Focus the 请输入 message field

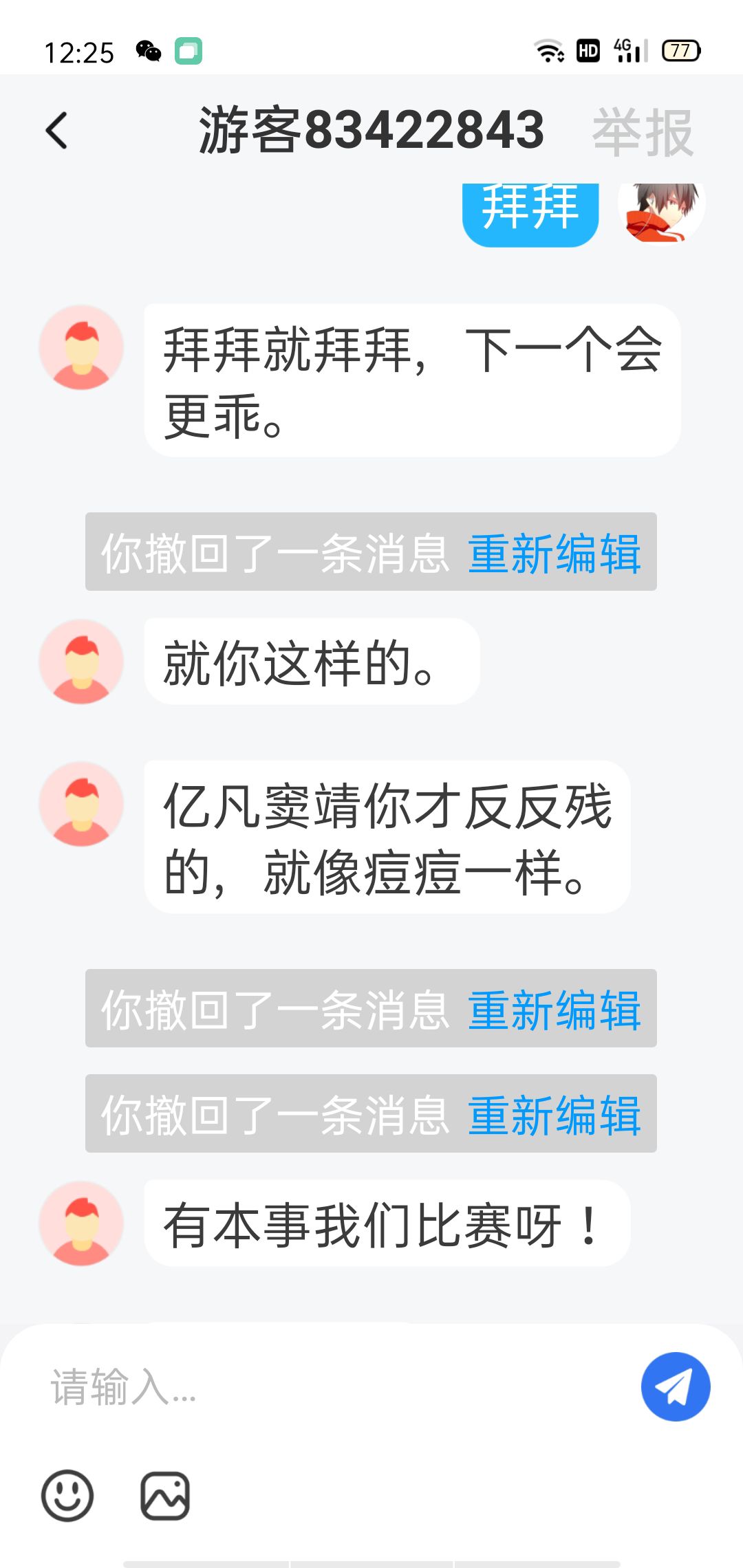coord(330,1386)
